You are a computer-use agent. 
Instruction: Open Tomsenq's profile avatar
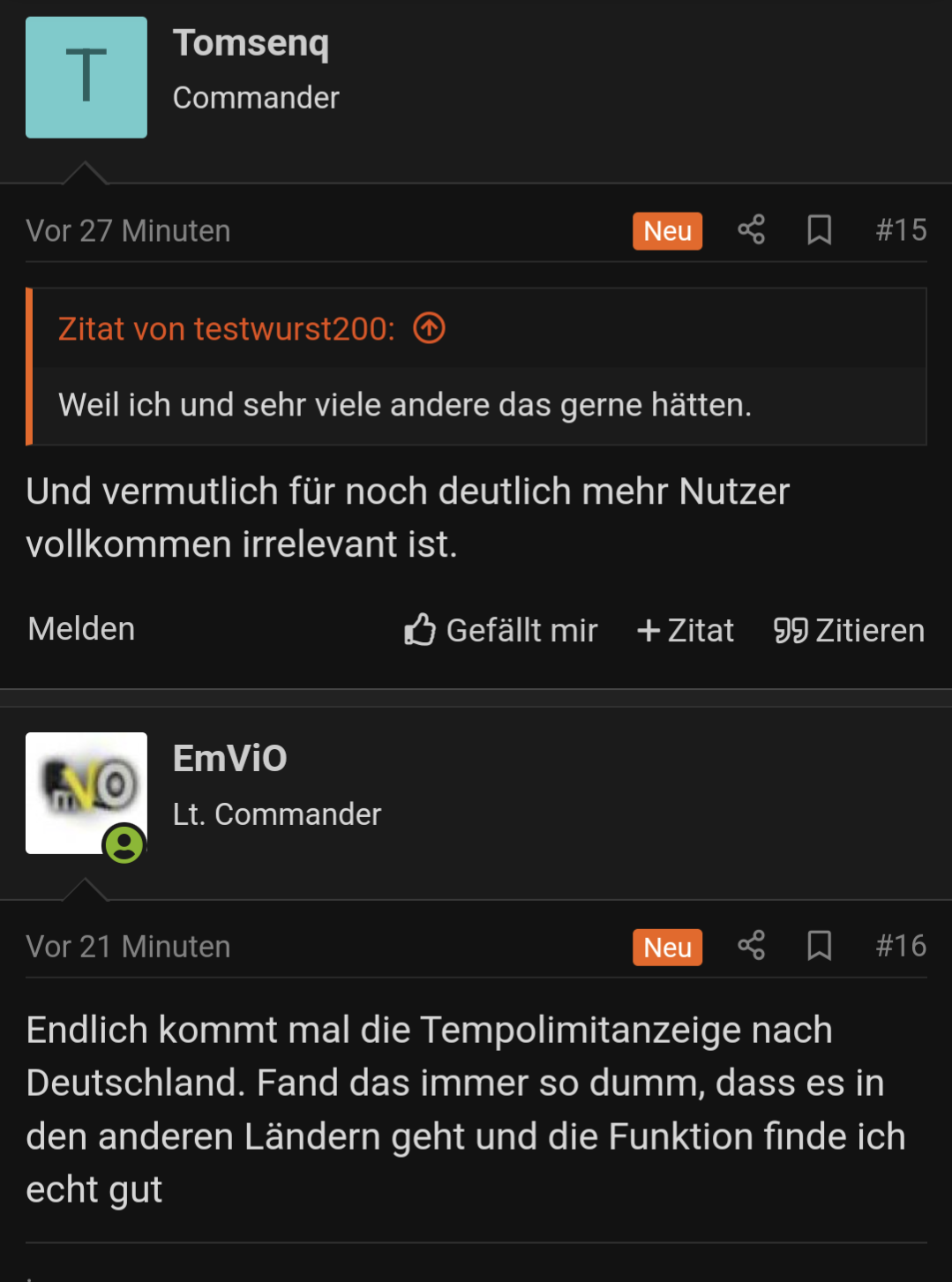coord(86,78)
